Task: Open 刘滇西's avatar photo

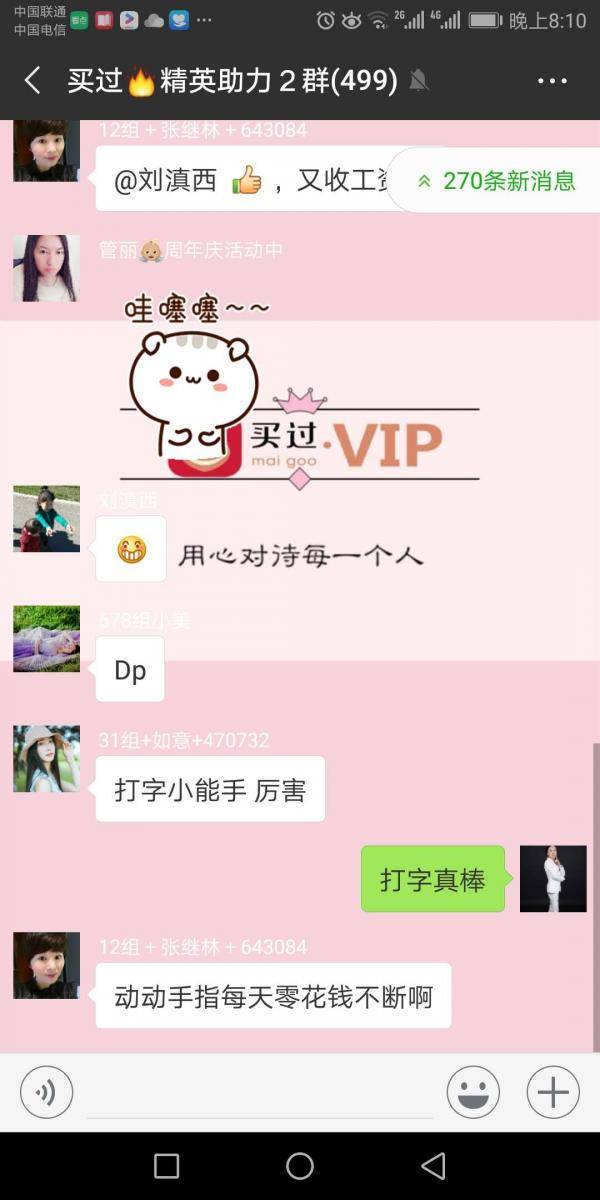Action: coord(46,518)
